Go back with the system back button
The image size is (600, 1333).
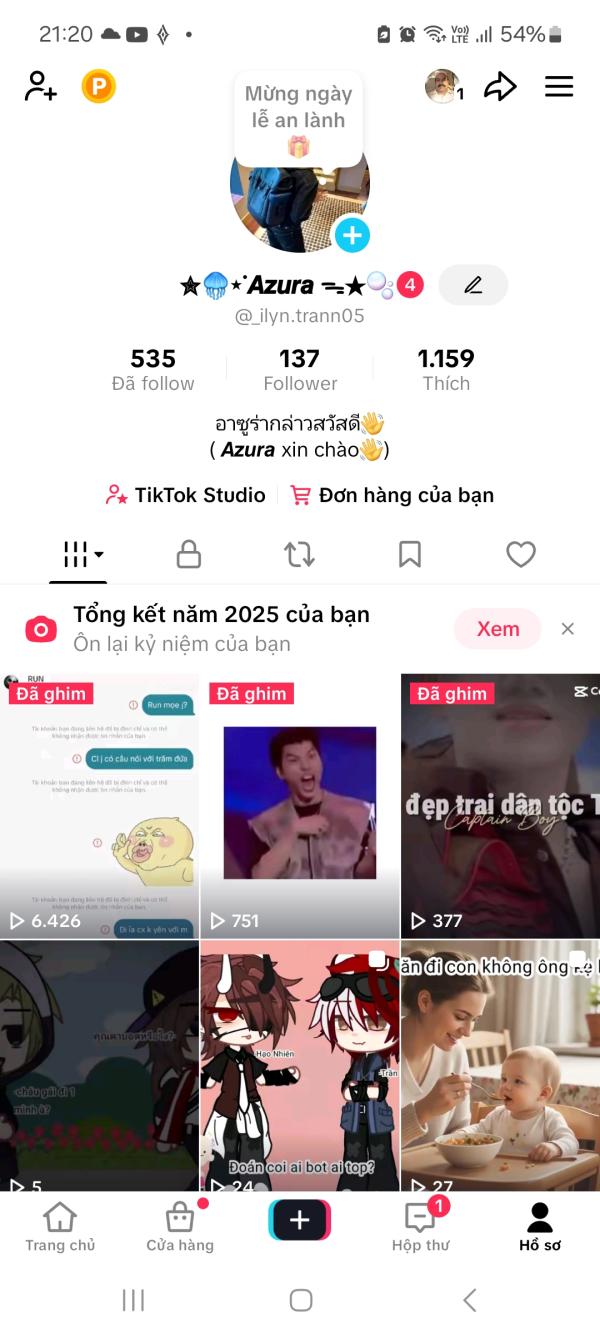pyautogui.click(x=470, y=1300)
